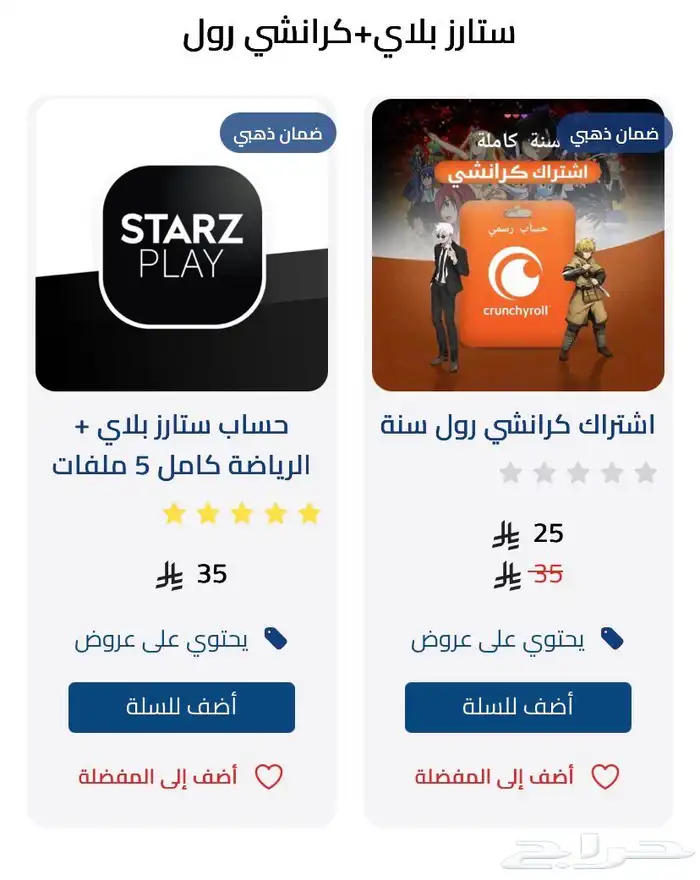
Task: Favorite the Starz Play sports account
Action: pos(181,776)
